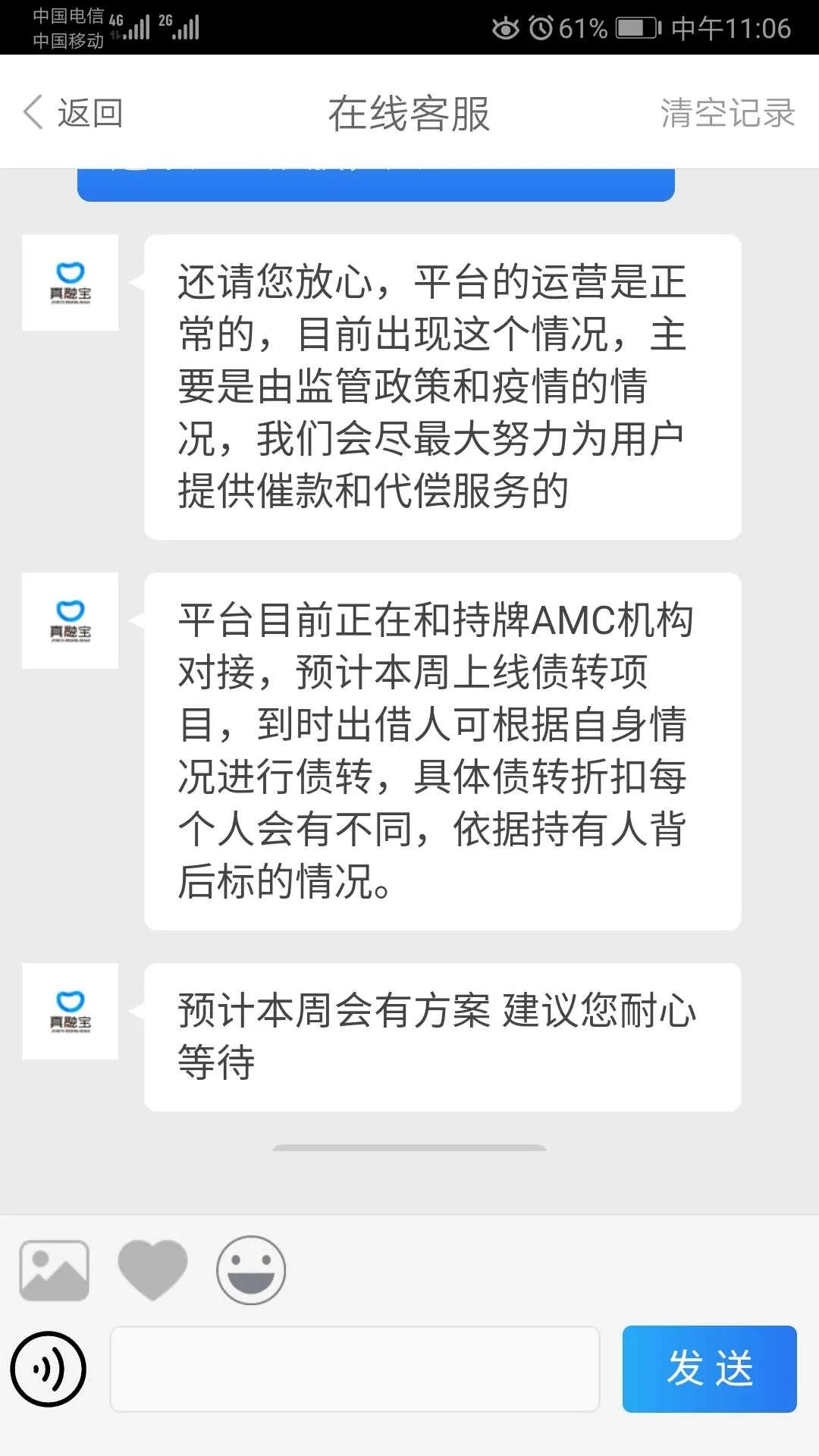Clear chat history with 清空记录
The image size is (819, 1456).
(726, 114)
